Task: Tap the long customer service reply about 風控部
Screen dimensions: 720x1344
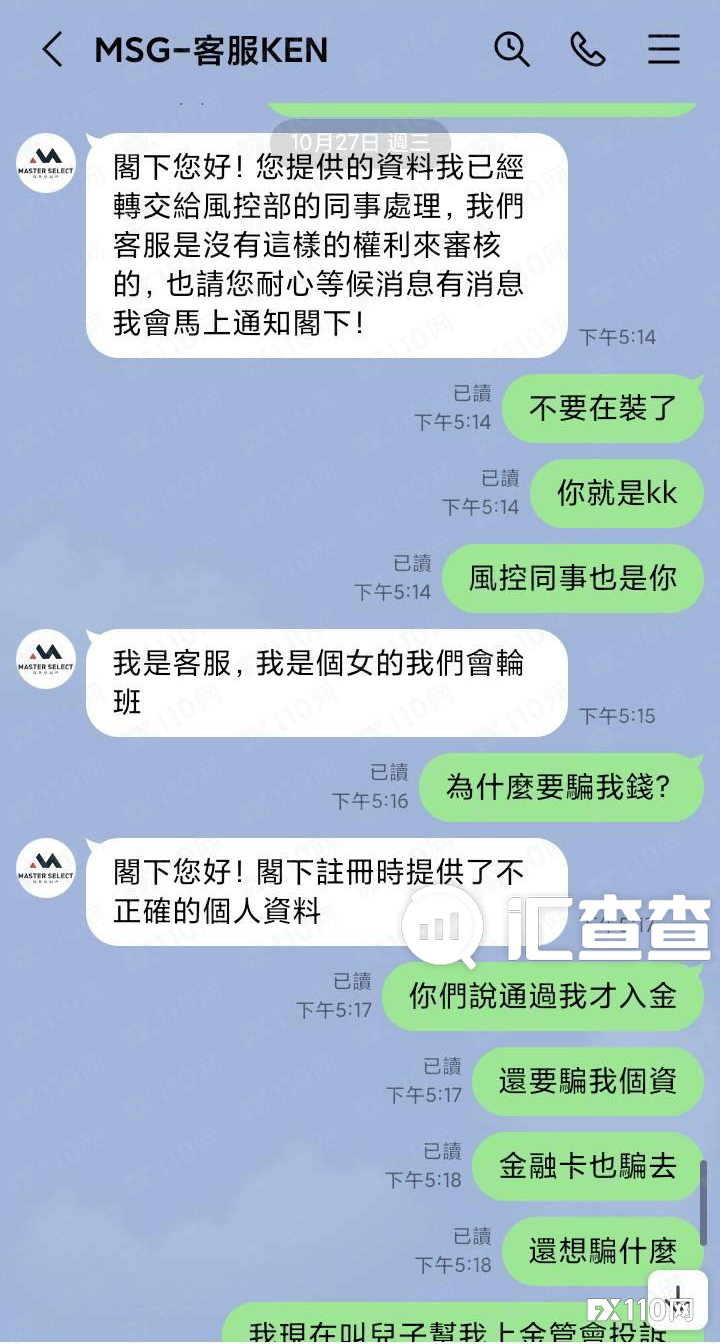Action: (326, 245)
